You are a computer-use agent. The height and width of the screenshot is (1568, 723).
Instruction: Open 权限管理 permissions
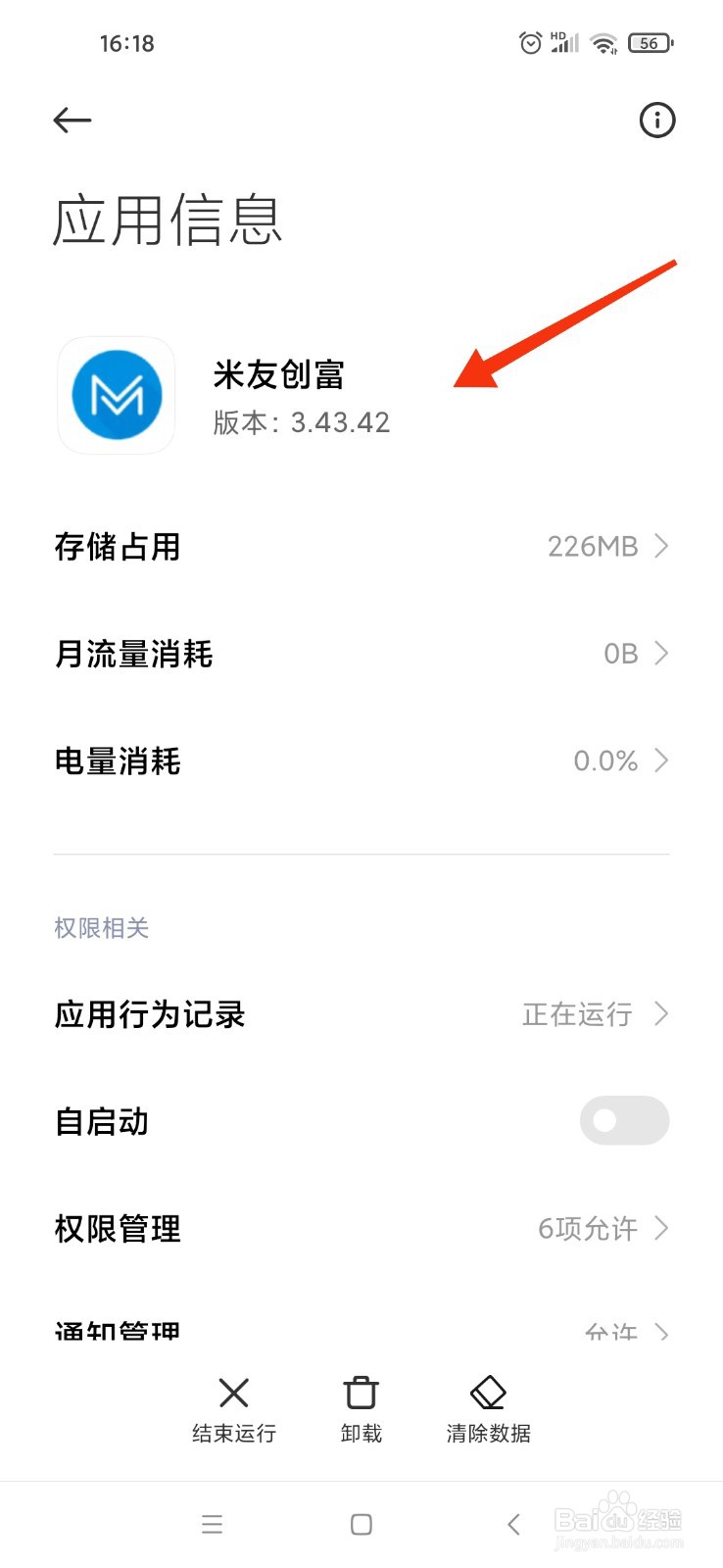(x=361, y=1228)
